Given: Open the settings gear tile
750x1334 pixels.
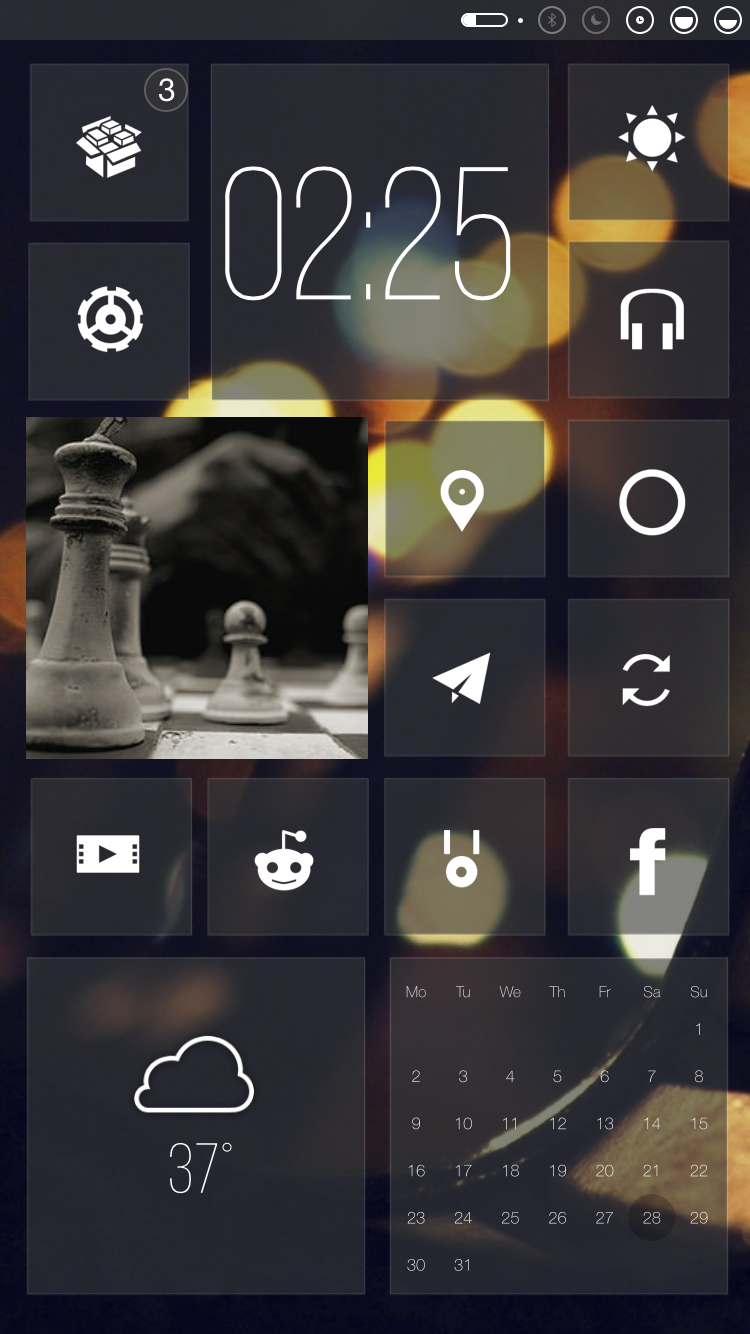Looking at the screenshot, I should (x=109, y=321).
